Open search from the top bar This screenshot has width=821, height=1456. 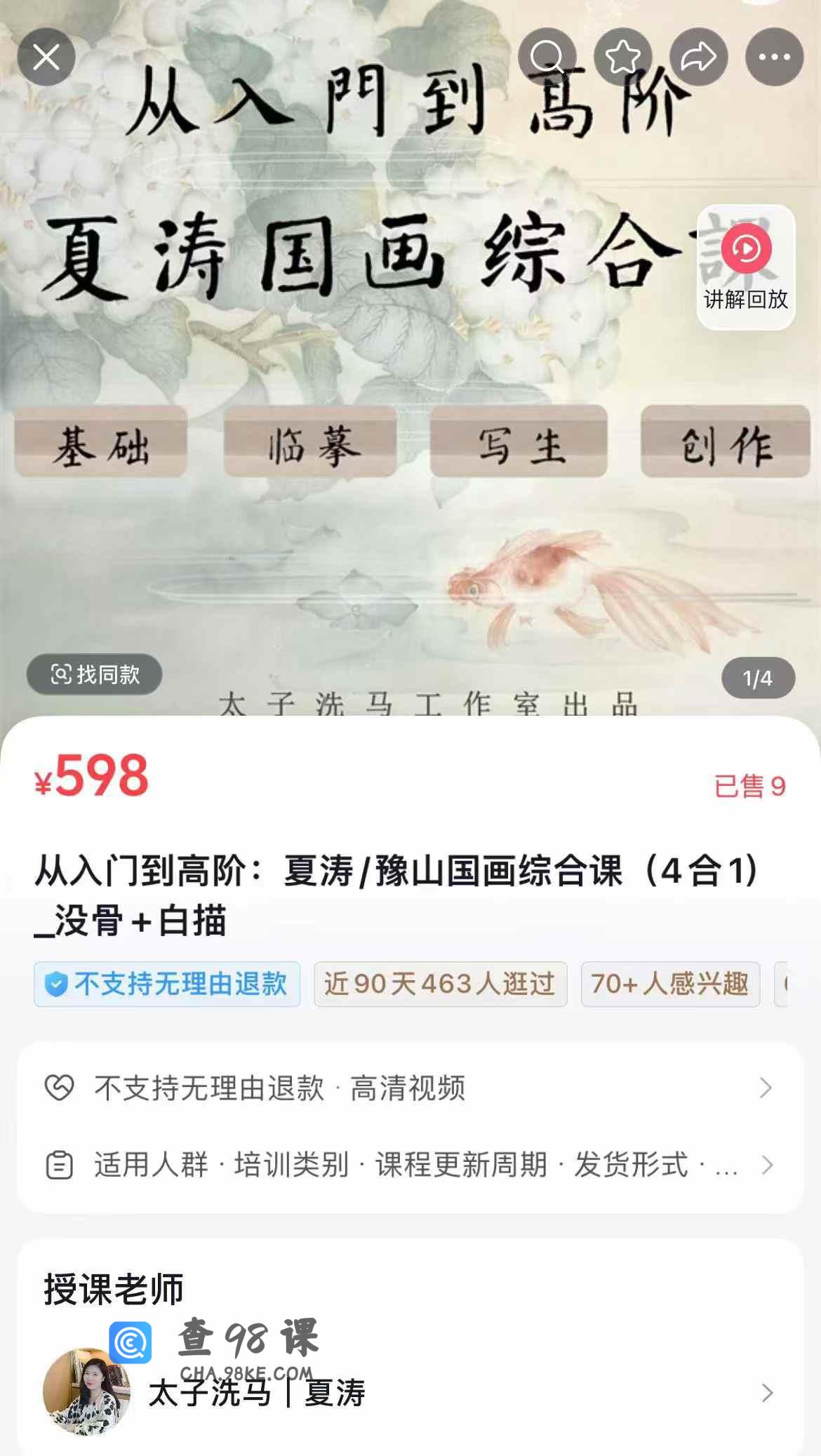pos(547,57)
